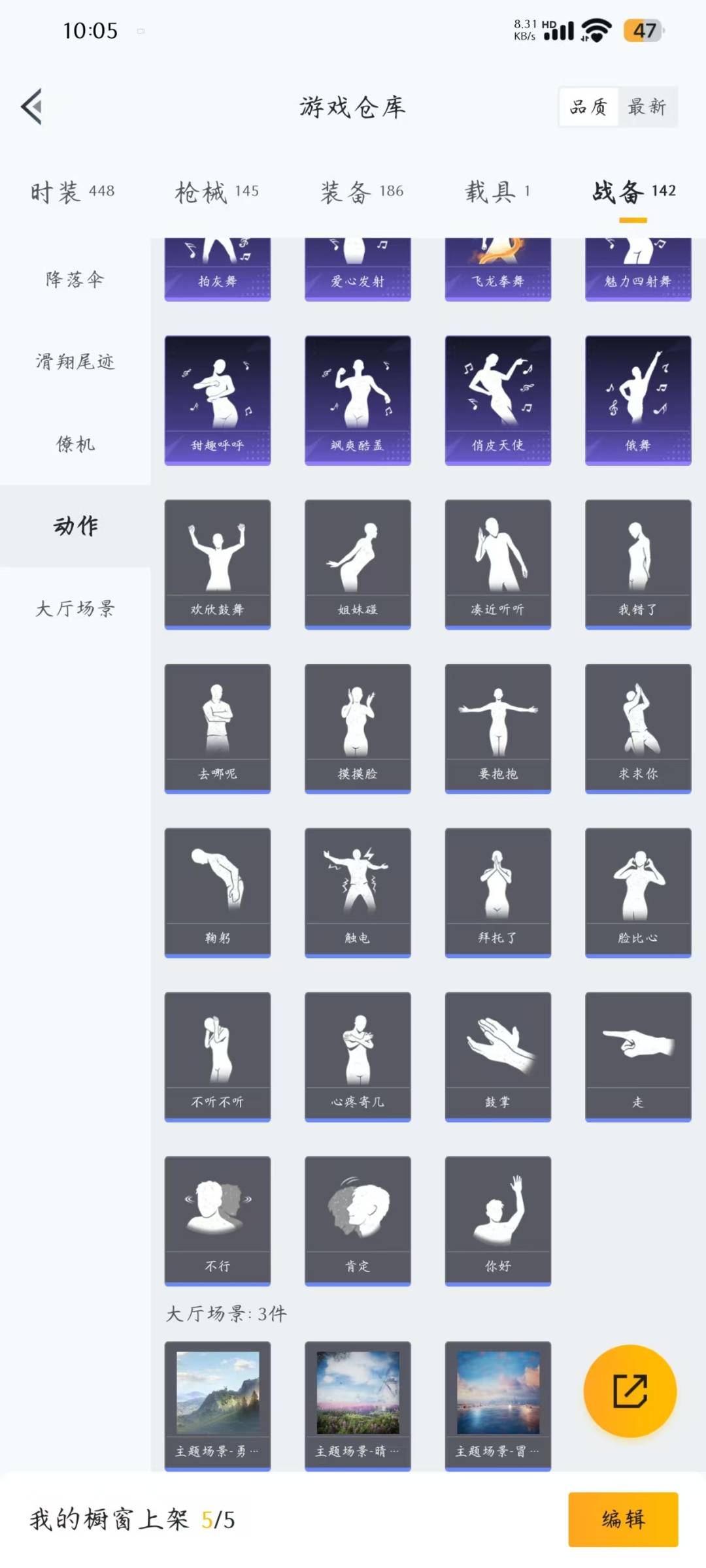Screen dimensions: 706x1568
Task: Open the 载具 tab
Action: pyautogui.click(x=498, y=191)
